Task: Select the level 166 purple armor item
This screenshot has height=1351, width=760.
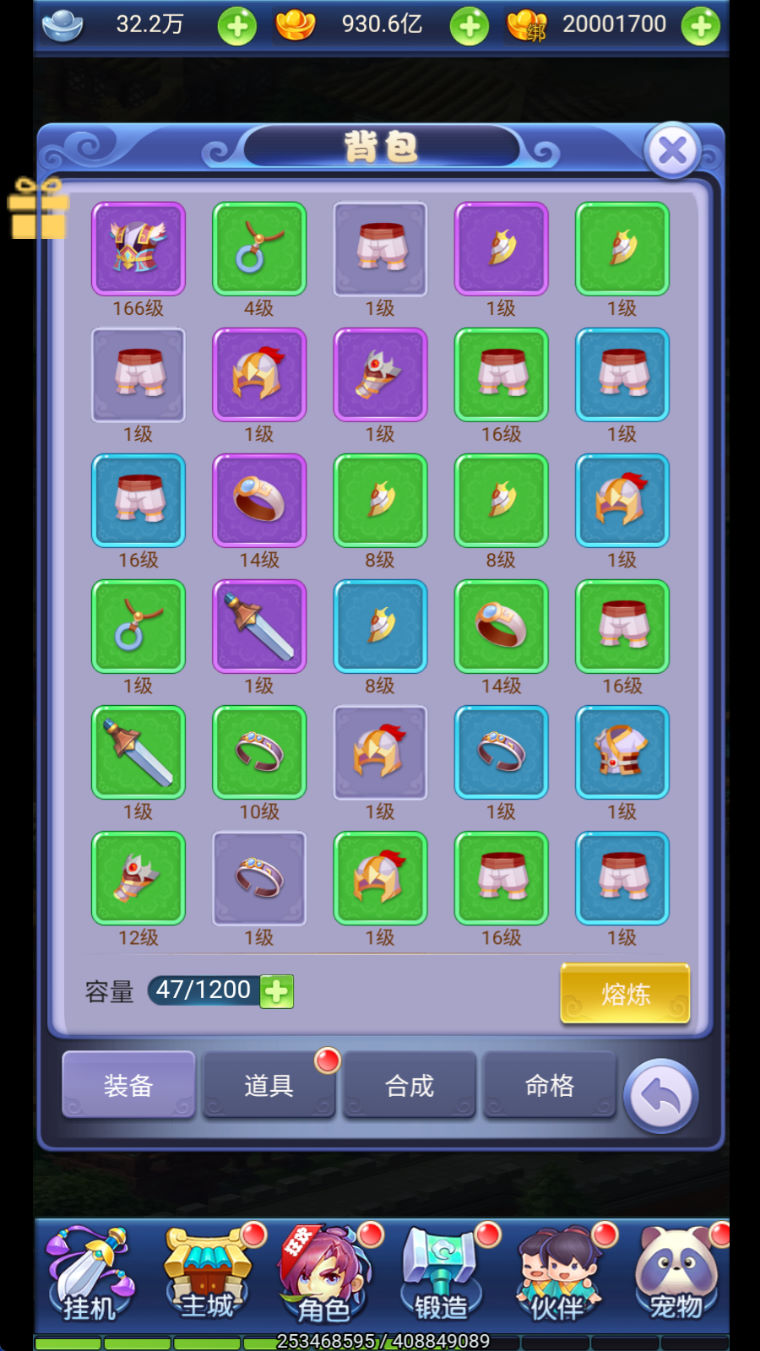Action: point(138,249)
